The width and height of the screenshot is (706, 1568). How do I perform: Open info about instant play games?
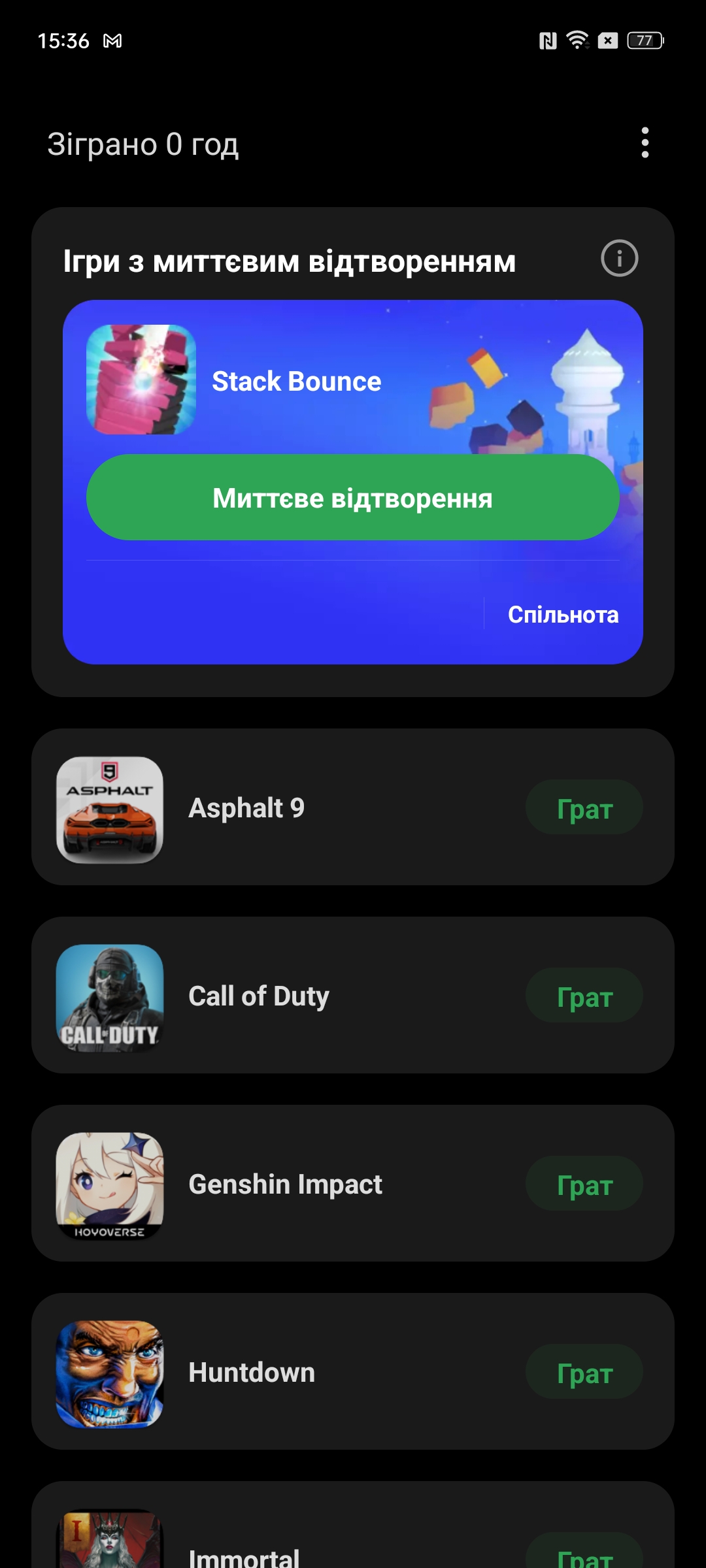click(619, 258)
